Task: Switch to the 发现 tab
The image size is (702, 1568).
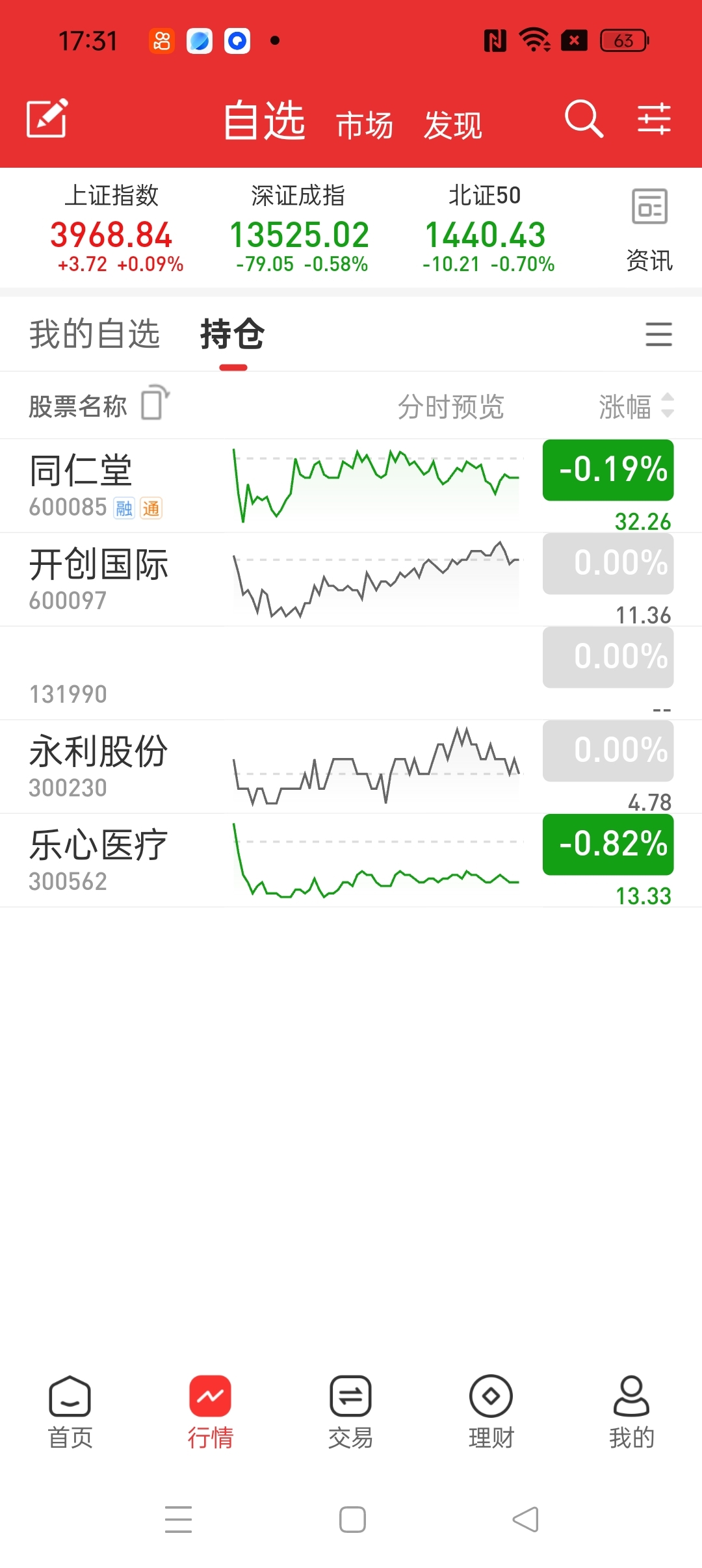Action: point(453,124)
